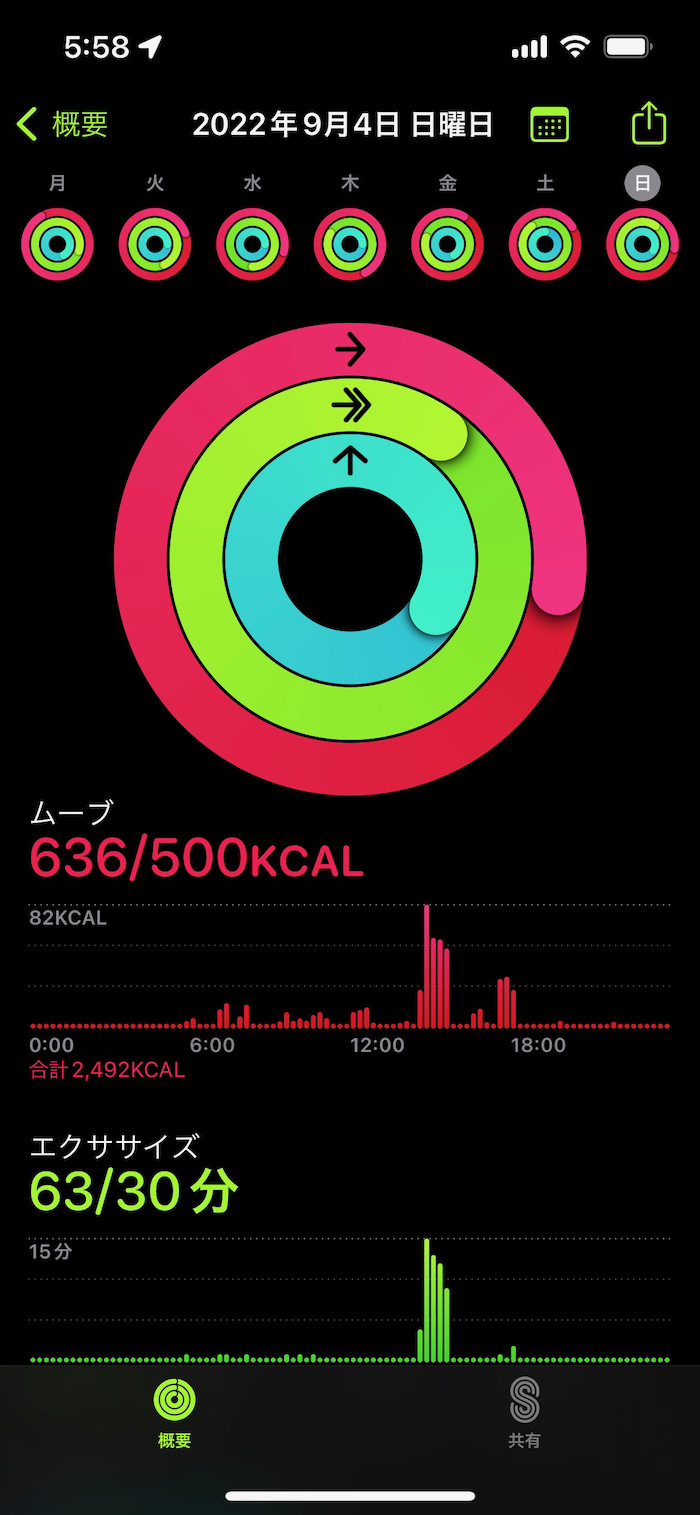Switch to the 共有 tab
This screenshot has height=1515, width=700.
click(524, 1412)
